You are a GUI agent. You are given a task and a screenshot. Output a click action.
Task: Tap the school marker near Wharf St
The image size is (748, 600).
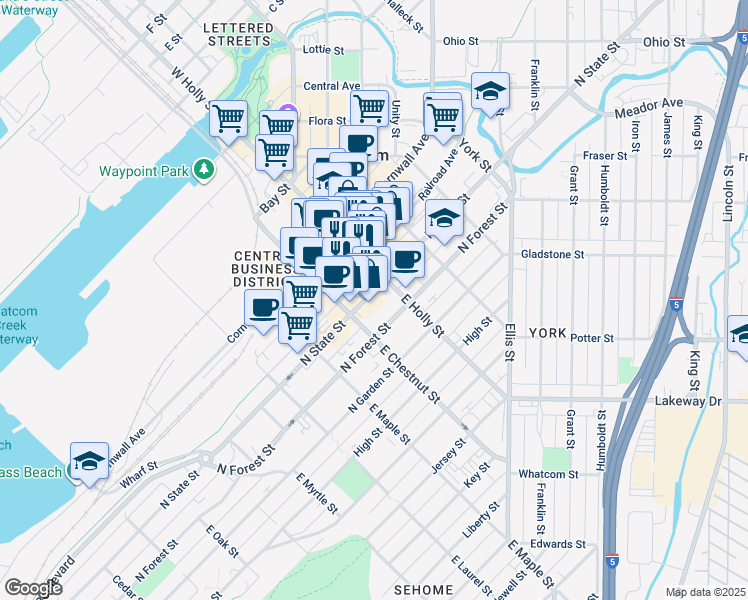tap(89, 465)
